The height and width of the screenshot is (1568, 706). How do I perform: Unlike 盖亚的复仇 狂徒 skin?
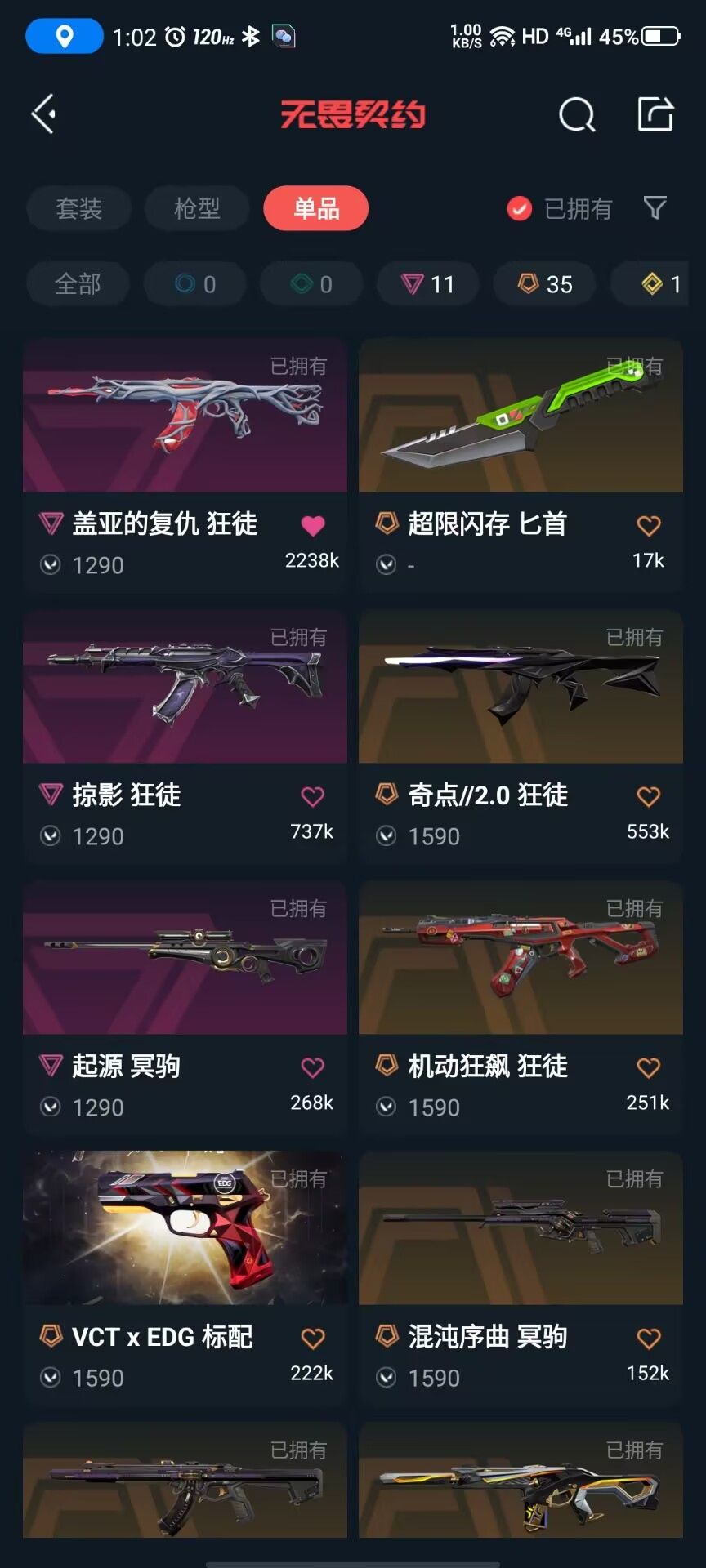pos(313,526)
